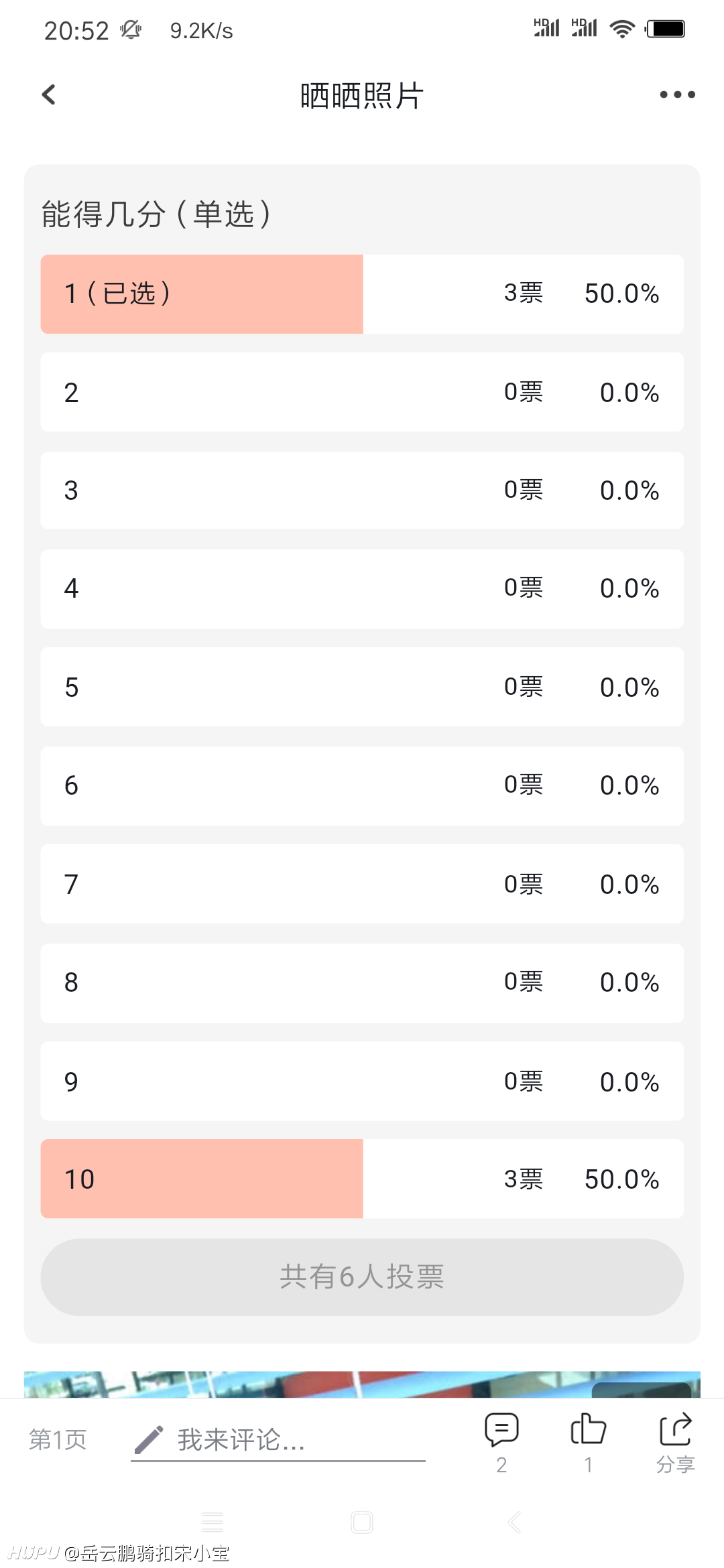The height and width of the screenshot is (1568, 724).
Task: Go back using the top-left arrow
Action: pos(49,94)
